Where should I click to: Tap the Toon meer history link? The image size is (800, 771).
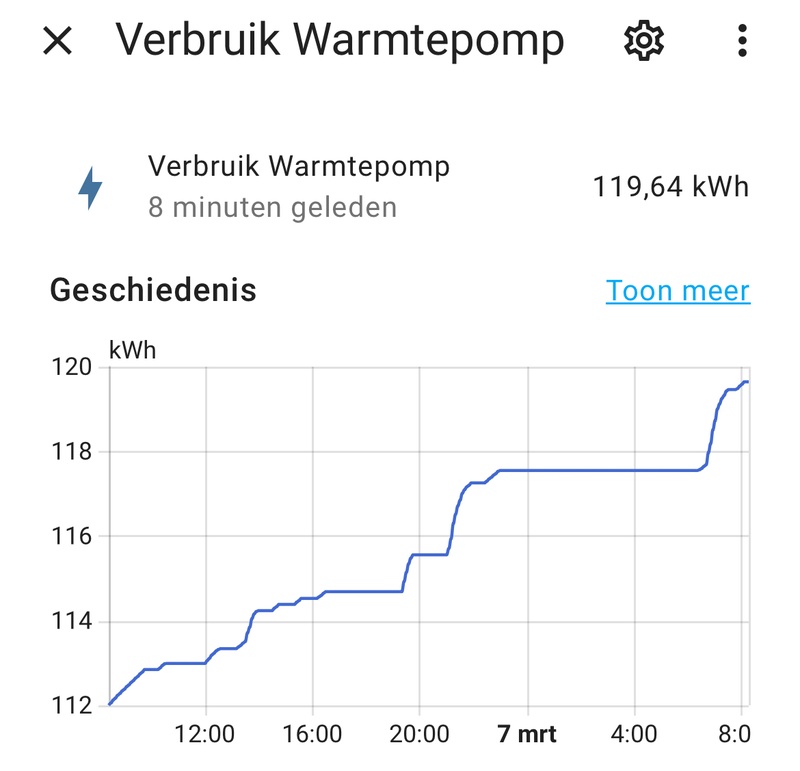(677, 291)
